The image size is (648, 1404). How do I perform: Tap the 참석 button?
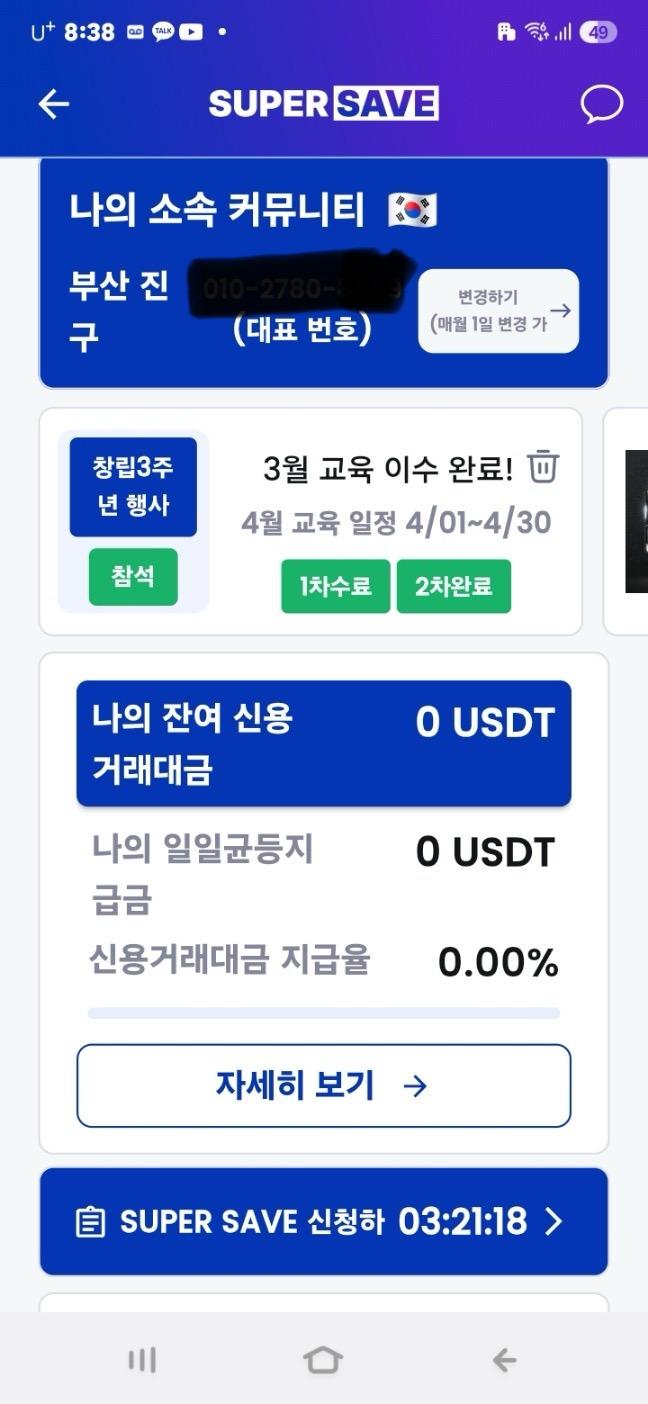(x=133, y=576)
